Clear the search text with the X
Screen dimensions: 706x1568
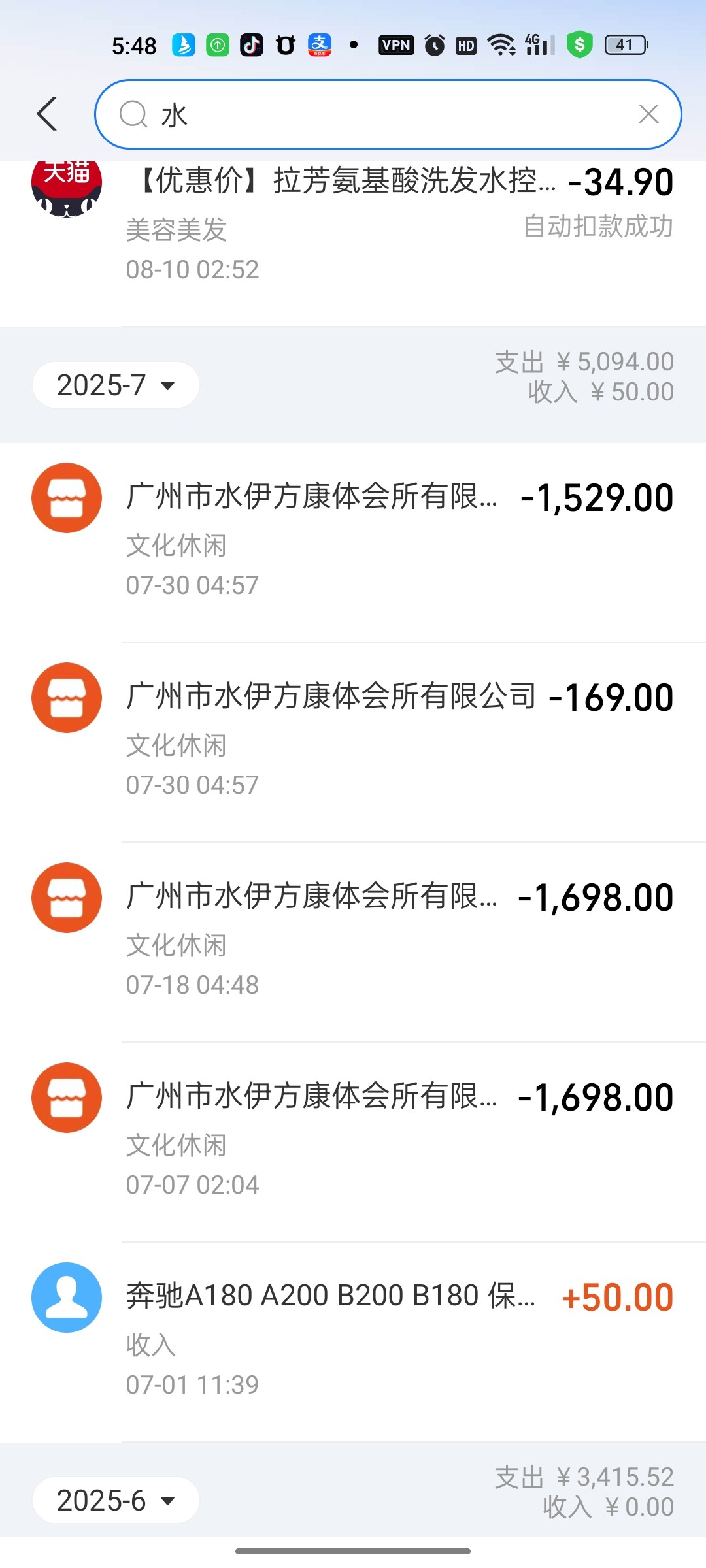648,114
